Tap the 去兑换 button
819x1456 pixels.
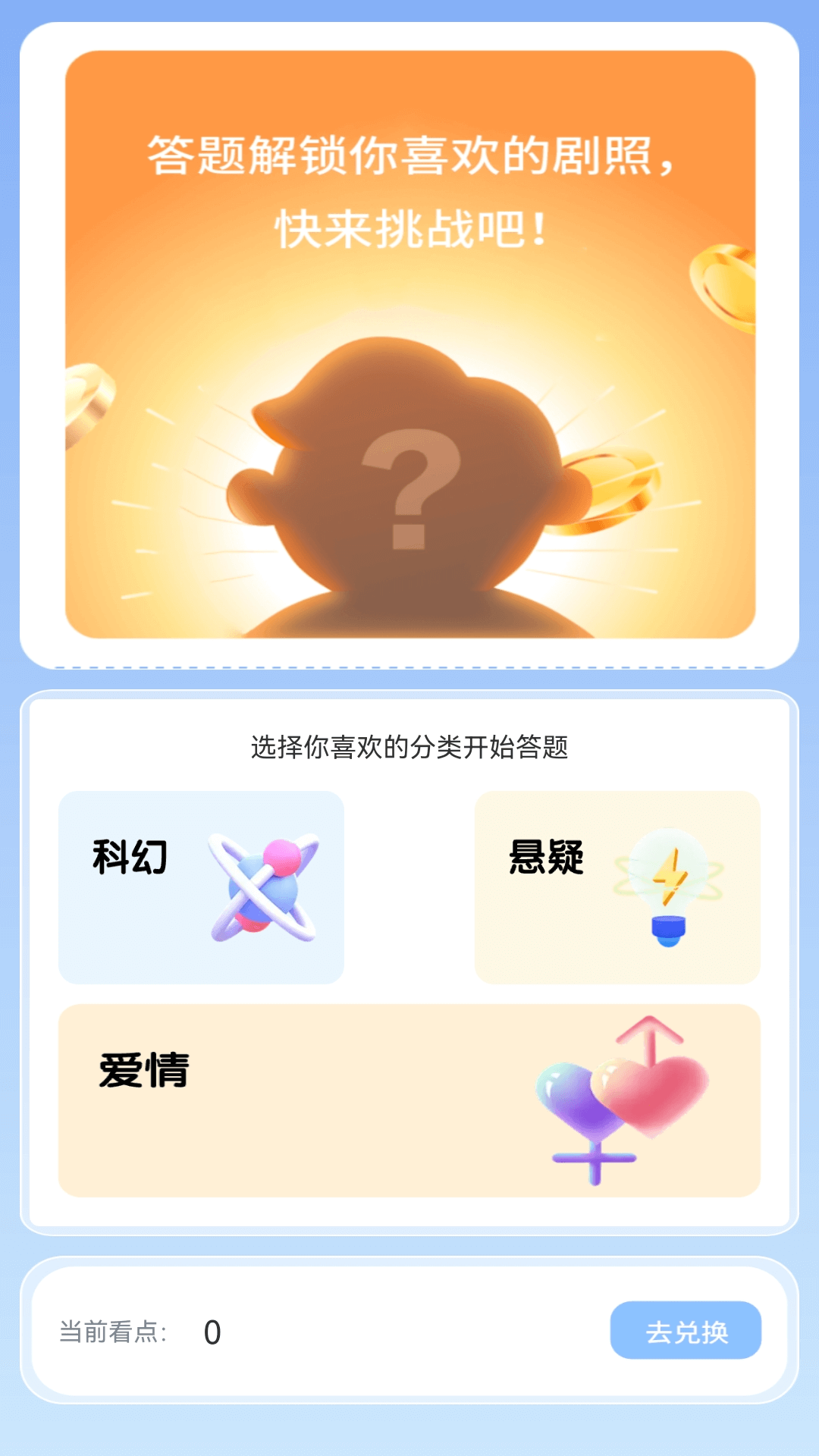(686, 1331)
